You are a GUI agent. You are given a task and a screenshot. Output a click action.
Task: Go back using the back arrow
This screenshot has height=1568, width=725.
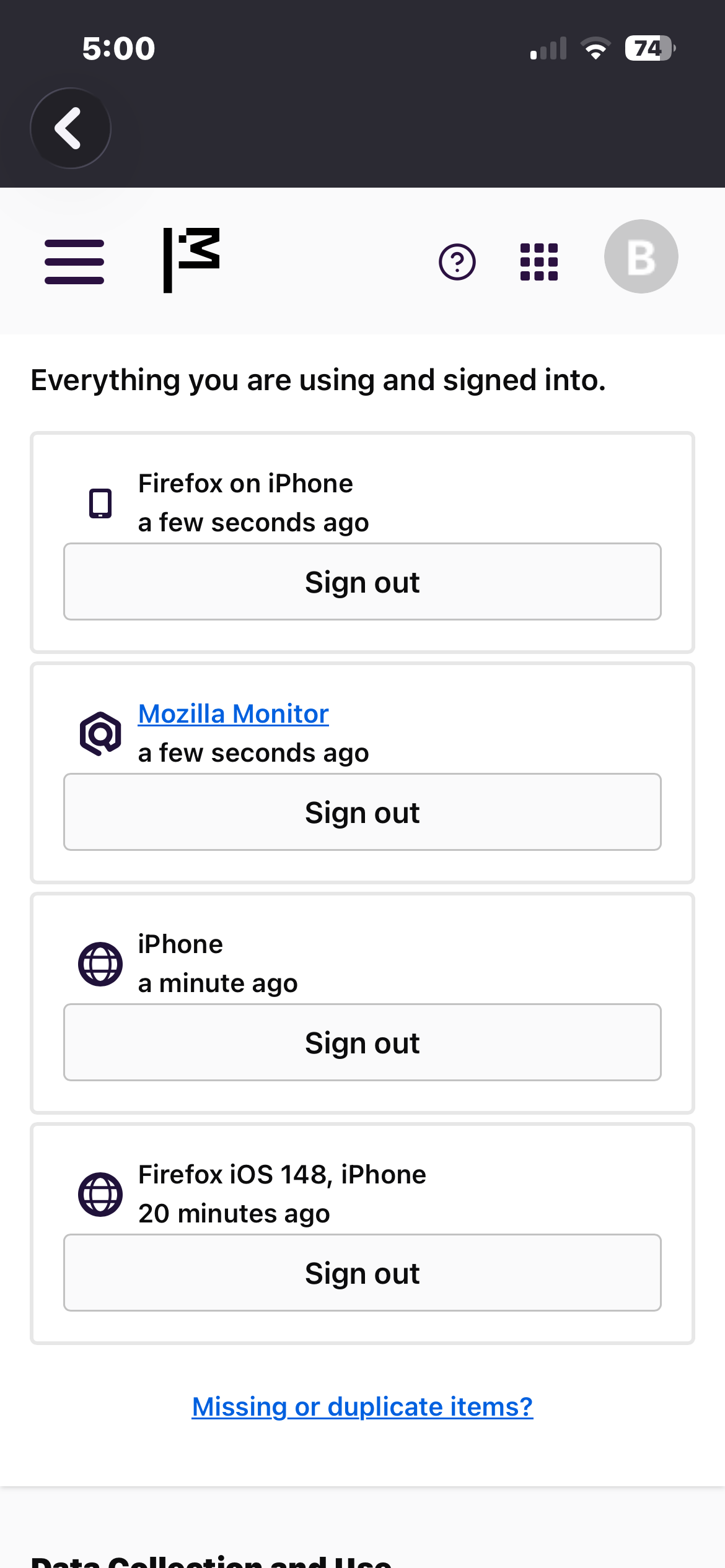[70, 128]
